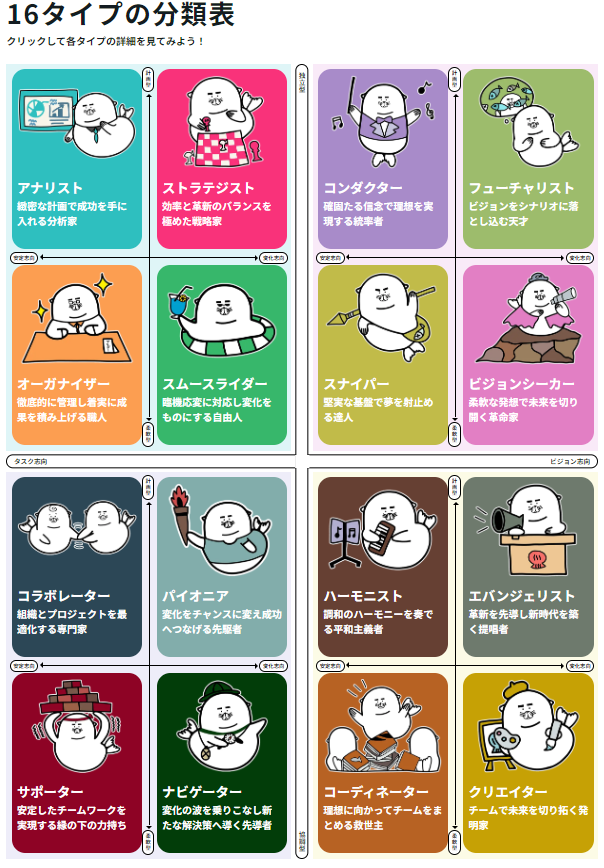Show details of スムースライダー
604x868 pixels.
click(x=222, y=354)
